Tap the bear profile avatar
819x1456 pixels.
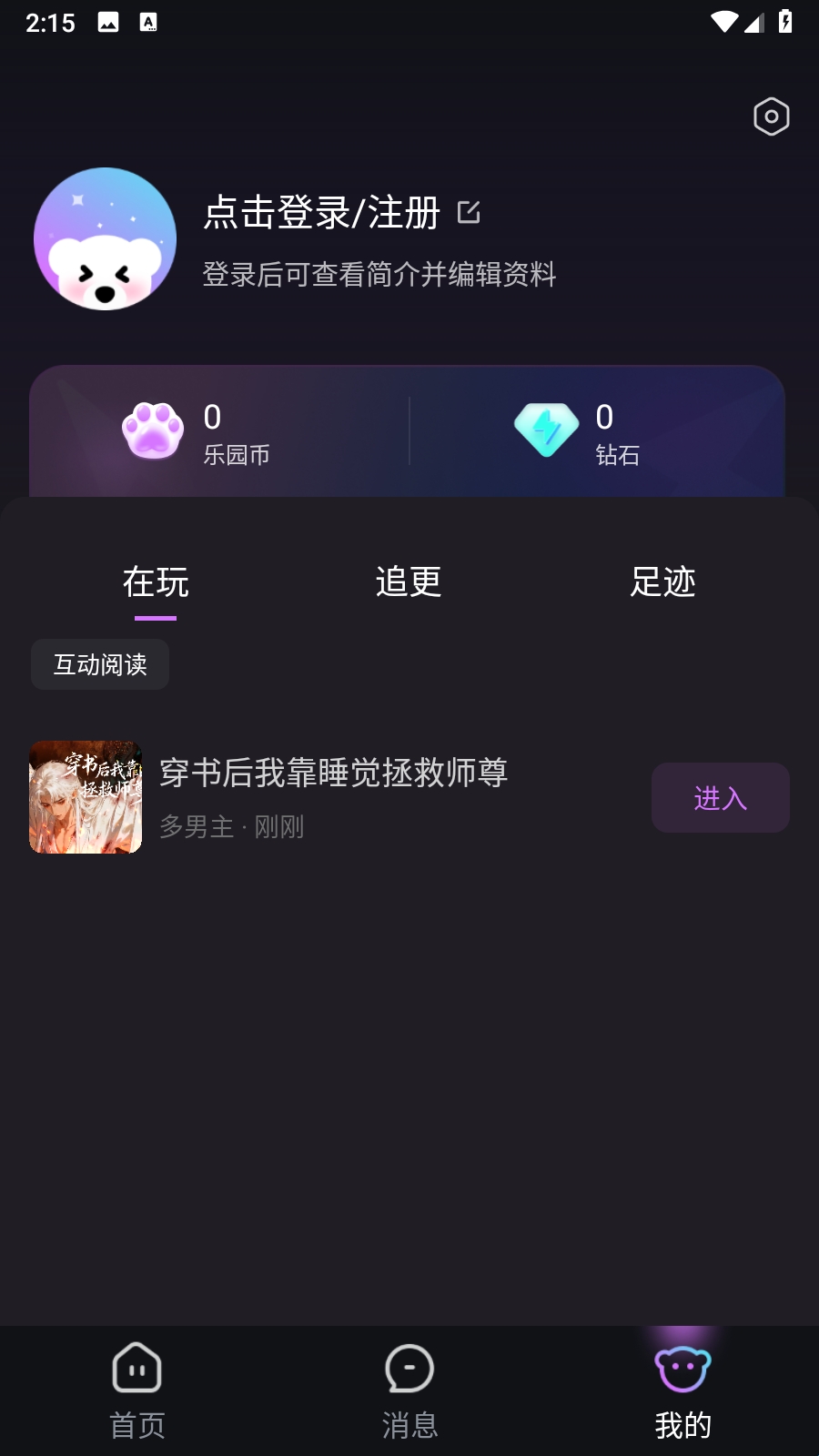(106, 239)
